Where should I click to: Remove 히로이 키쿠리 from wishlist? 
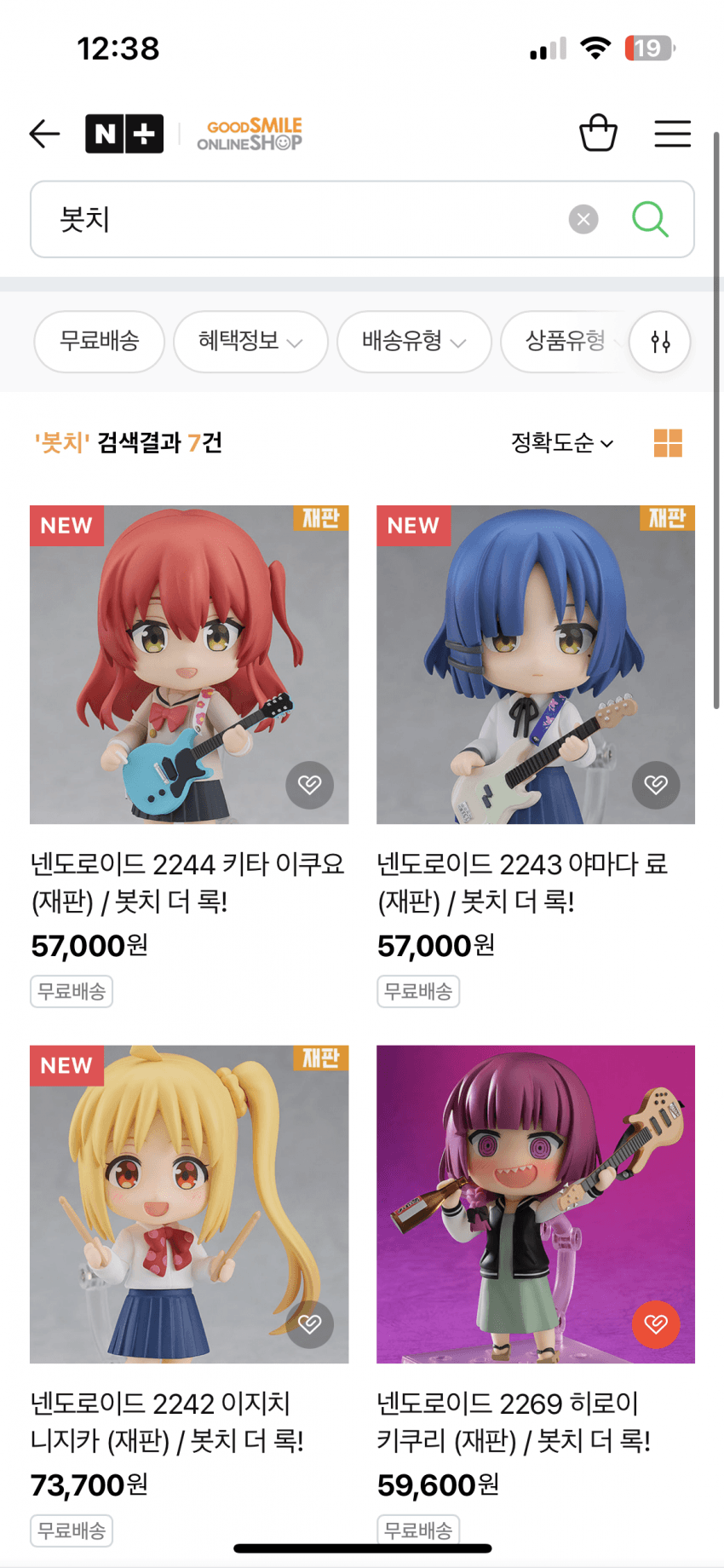pos(656,1323)
